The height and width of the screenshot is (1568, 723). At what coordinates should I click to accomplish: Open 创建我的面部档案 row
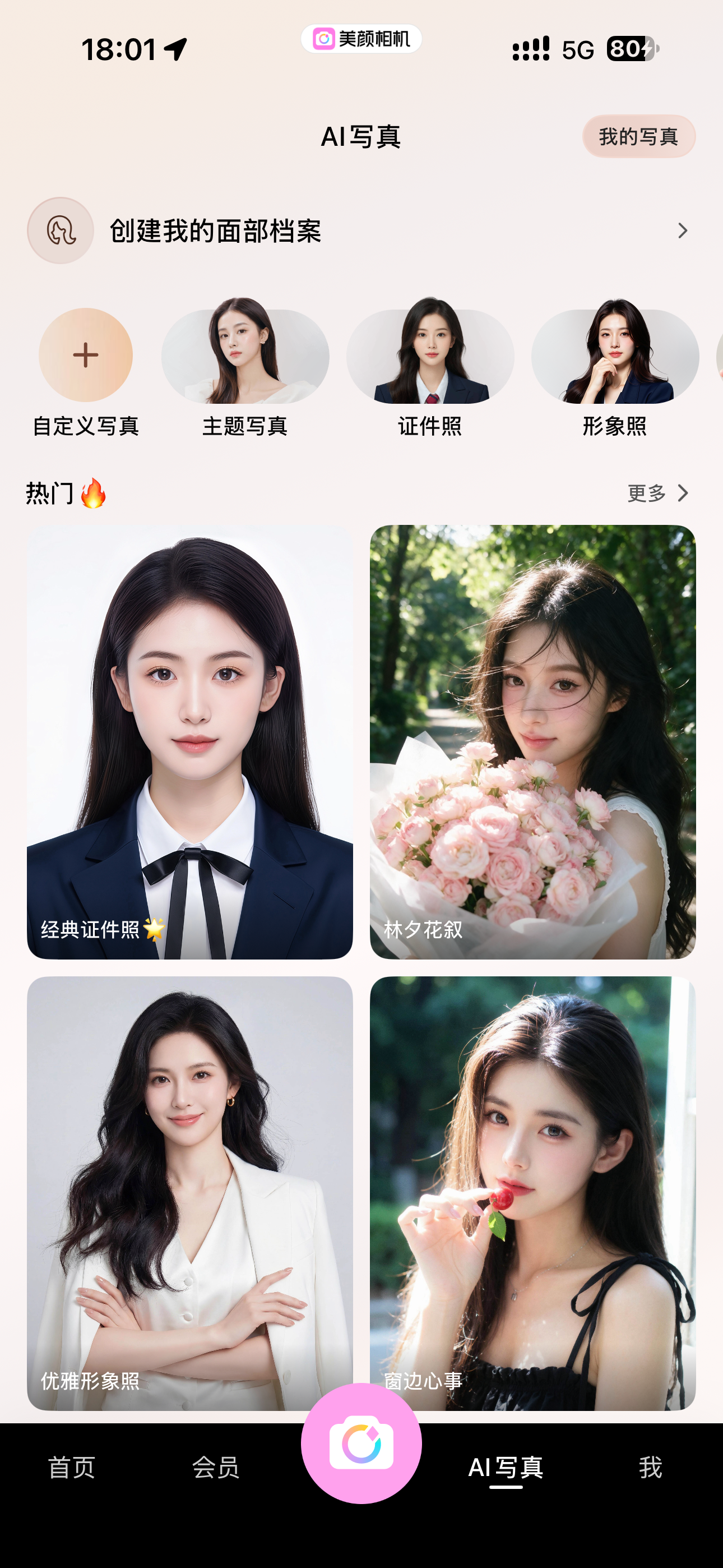pos(361,230)
